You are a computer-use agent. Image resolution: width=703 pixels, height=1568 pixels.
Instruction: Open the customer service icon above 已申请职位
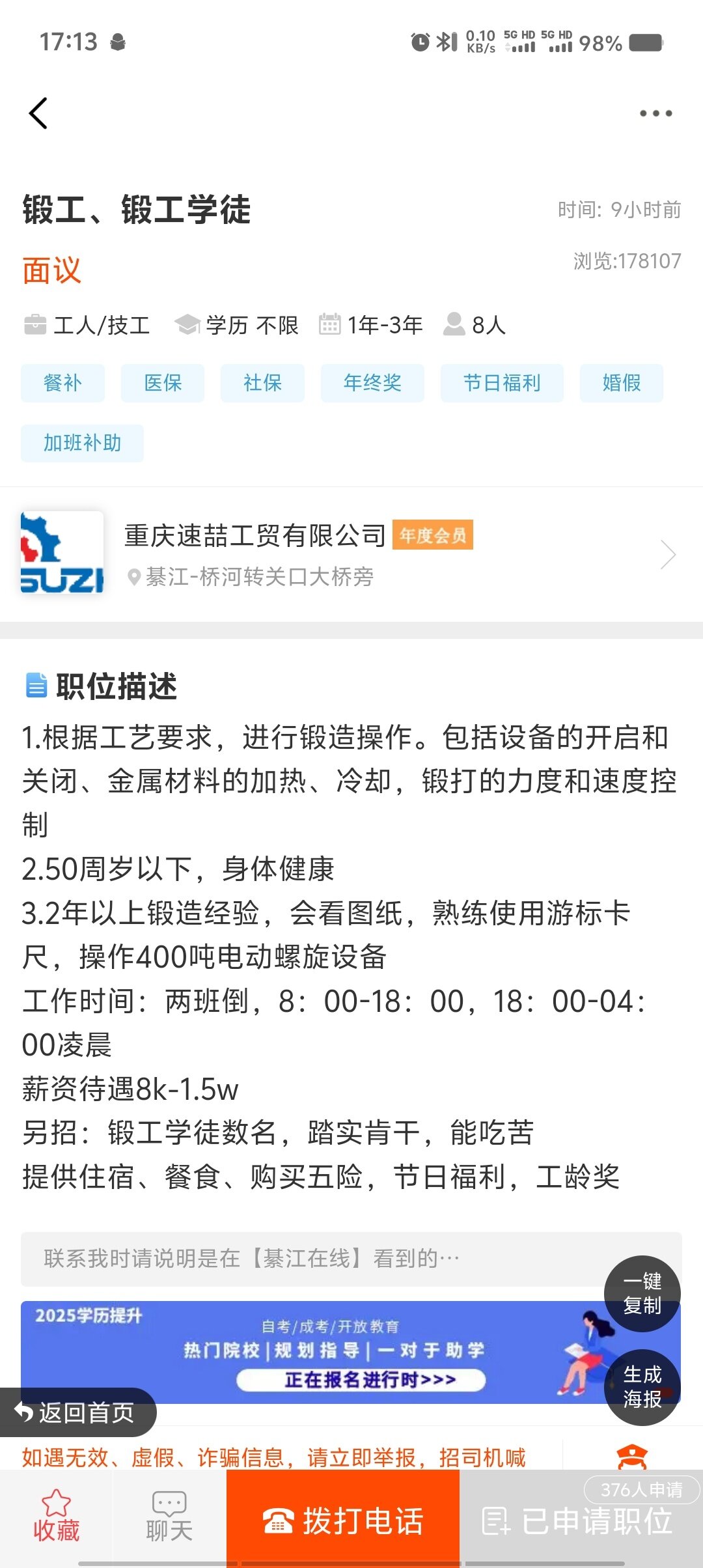pyautogui.click(x=631, y=1456)
